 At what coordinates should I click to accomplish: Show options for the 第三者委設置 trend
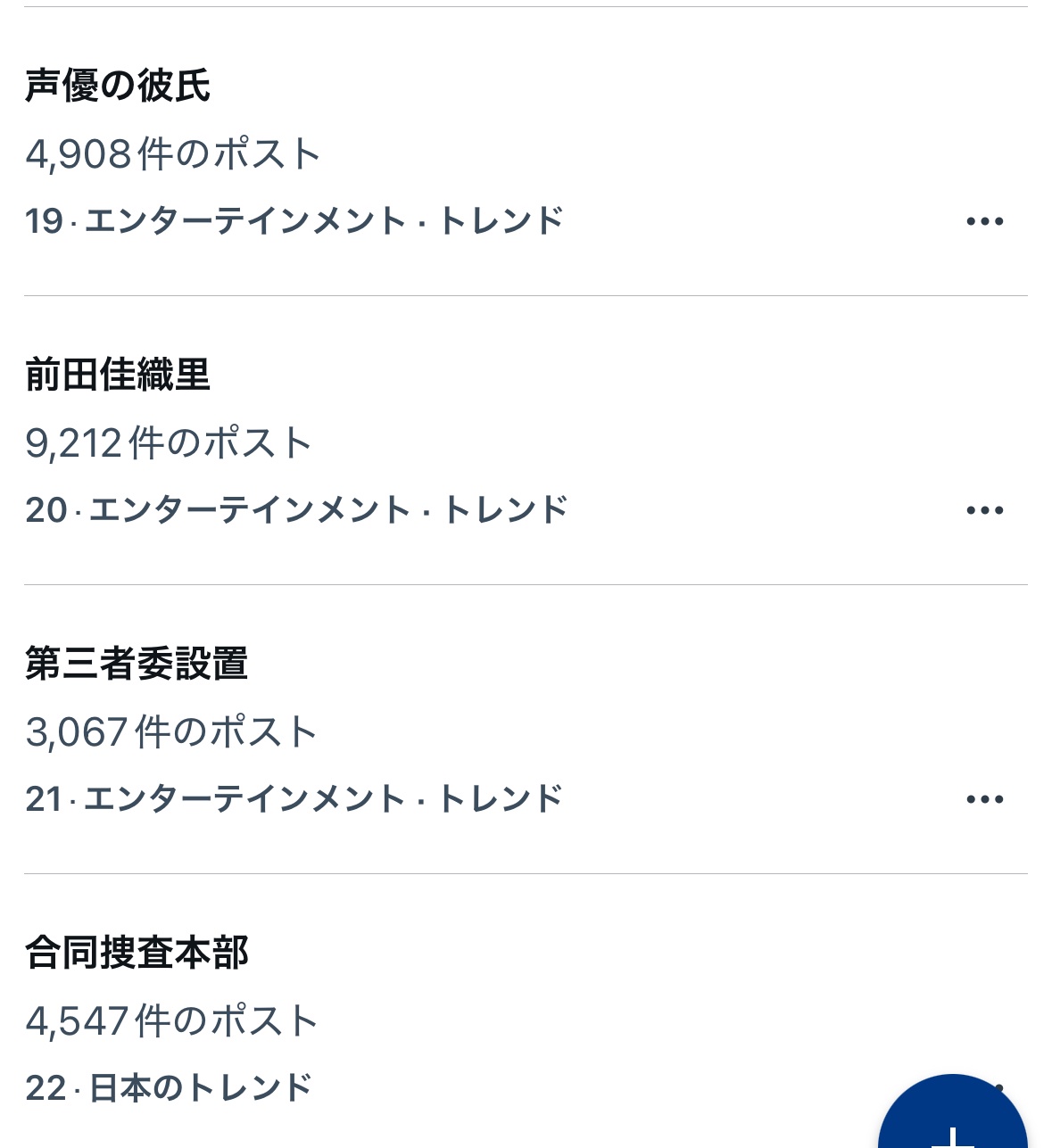coord(984,799)
